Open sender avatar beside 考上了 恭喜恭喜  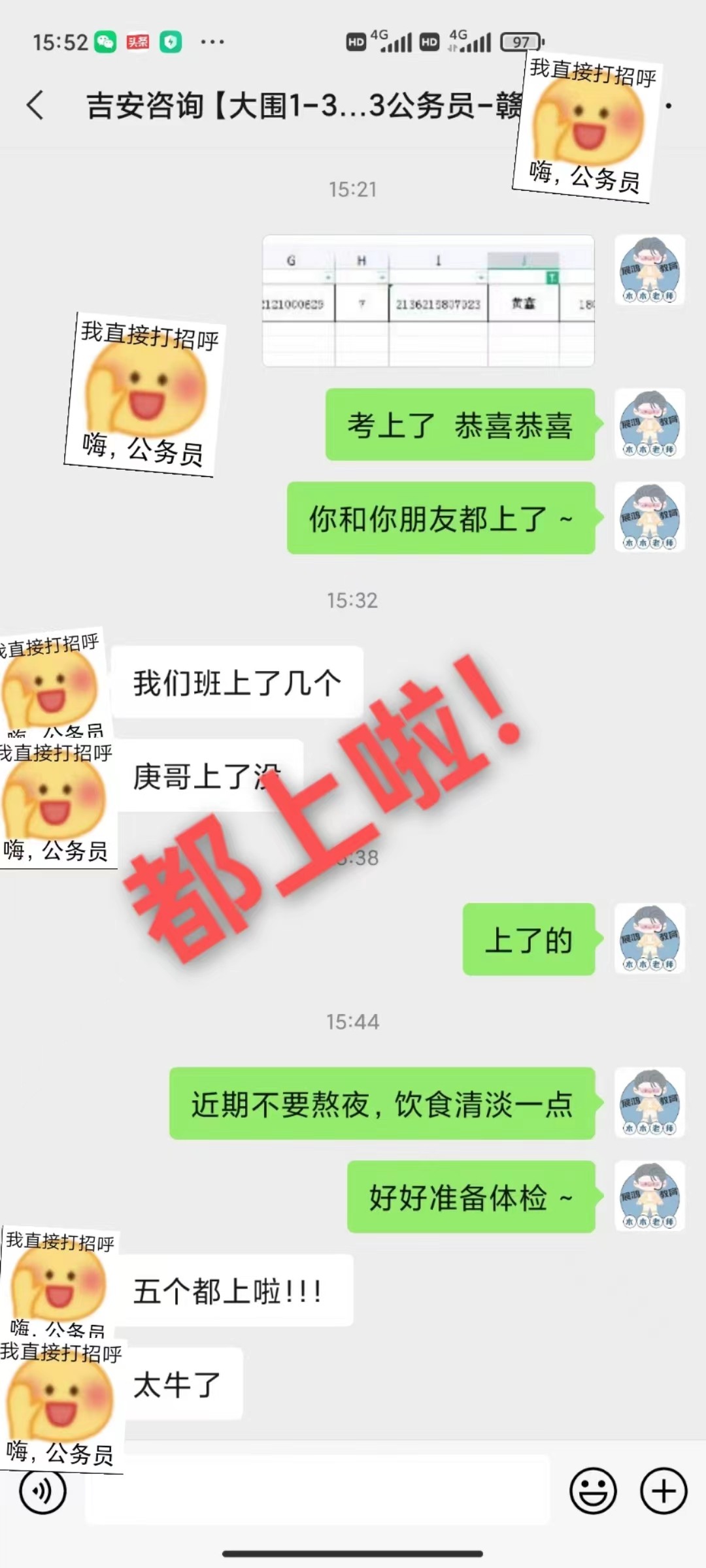tap(649, 424)
